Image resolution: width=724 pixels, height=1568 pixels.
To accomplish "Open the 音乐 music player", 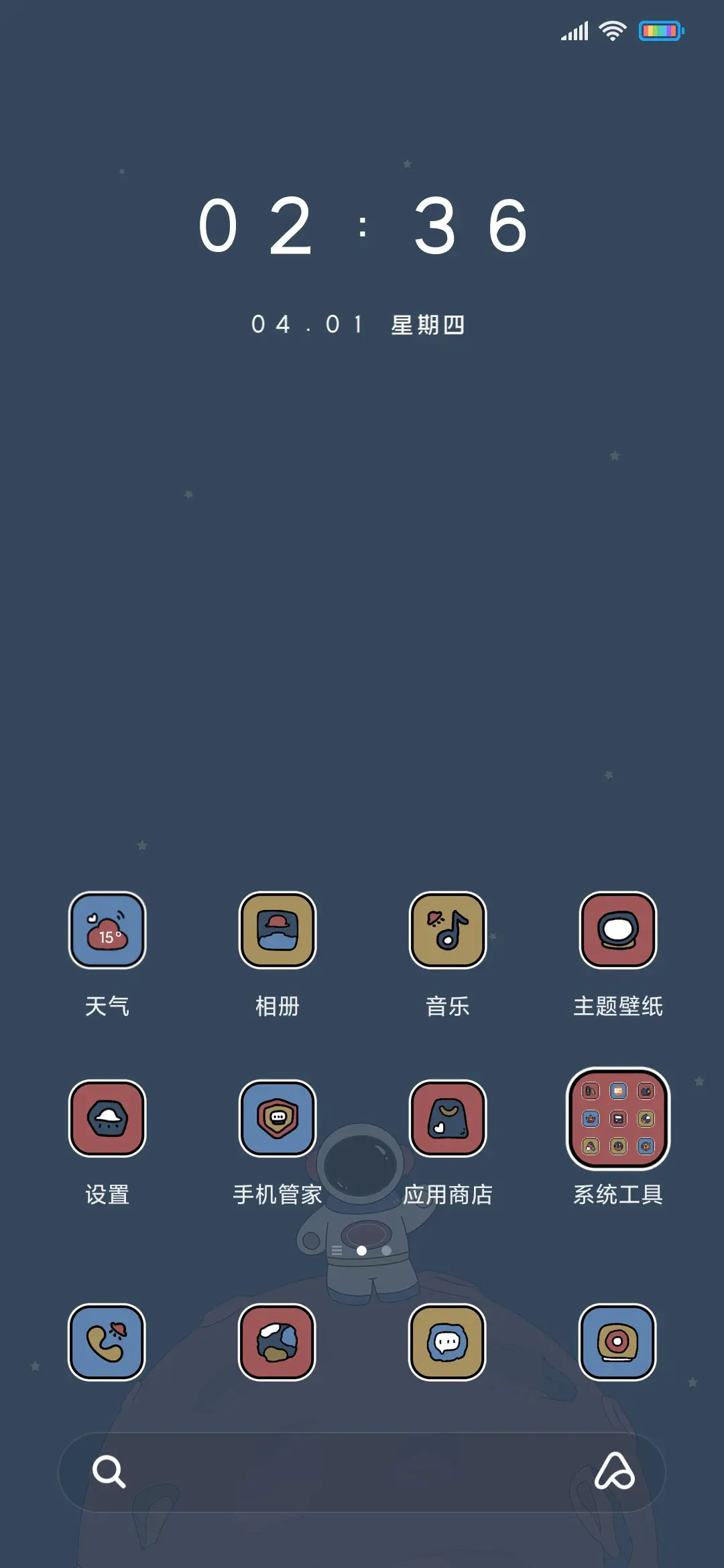I will (x=448, y=931).
